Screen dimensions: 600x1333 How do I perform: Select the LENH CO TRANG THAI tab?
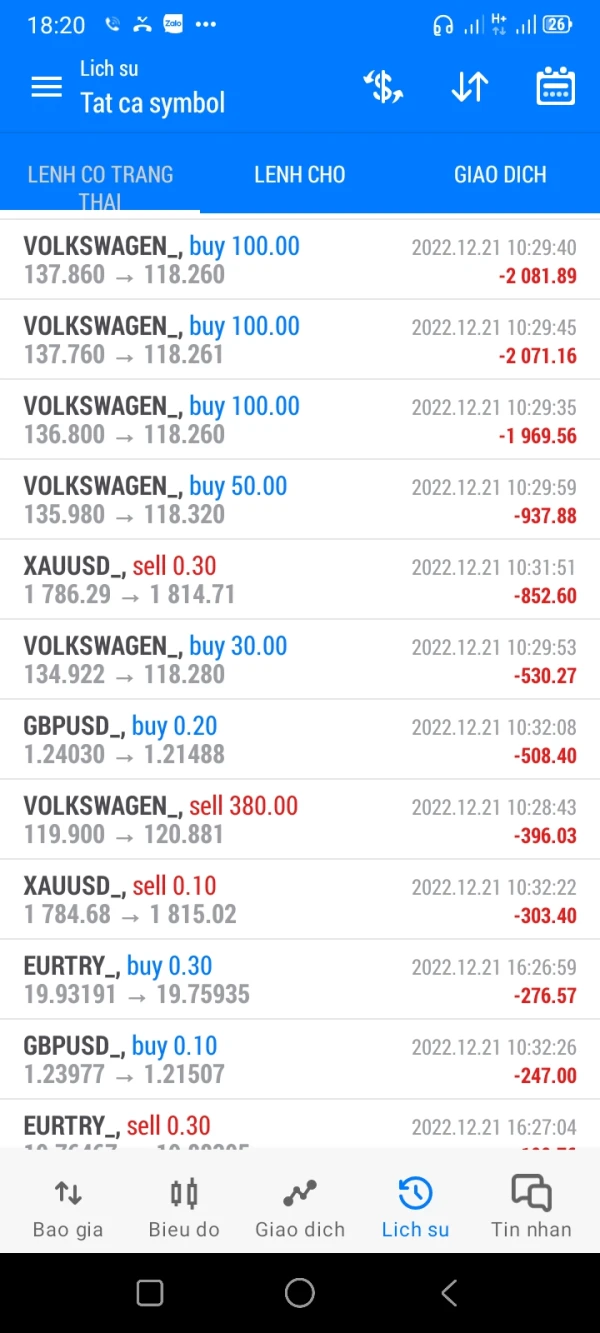click(x=100, y=186)
